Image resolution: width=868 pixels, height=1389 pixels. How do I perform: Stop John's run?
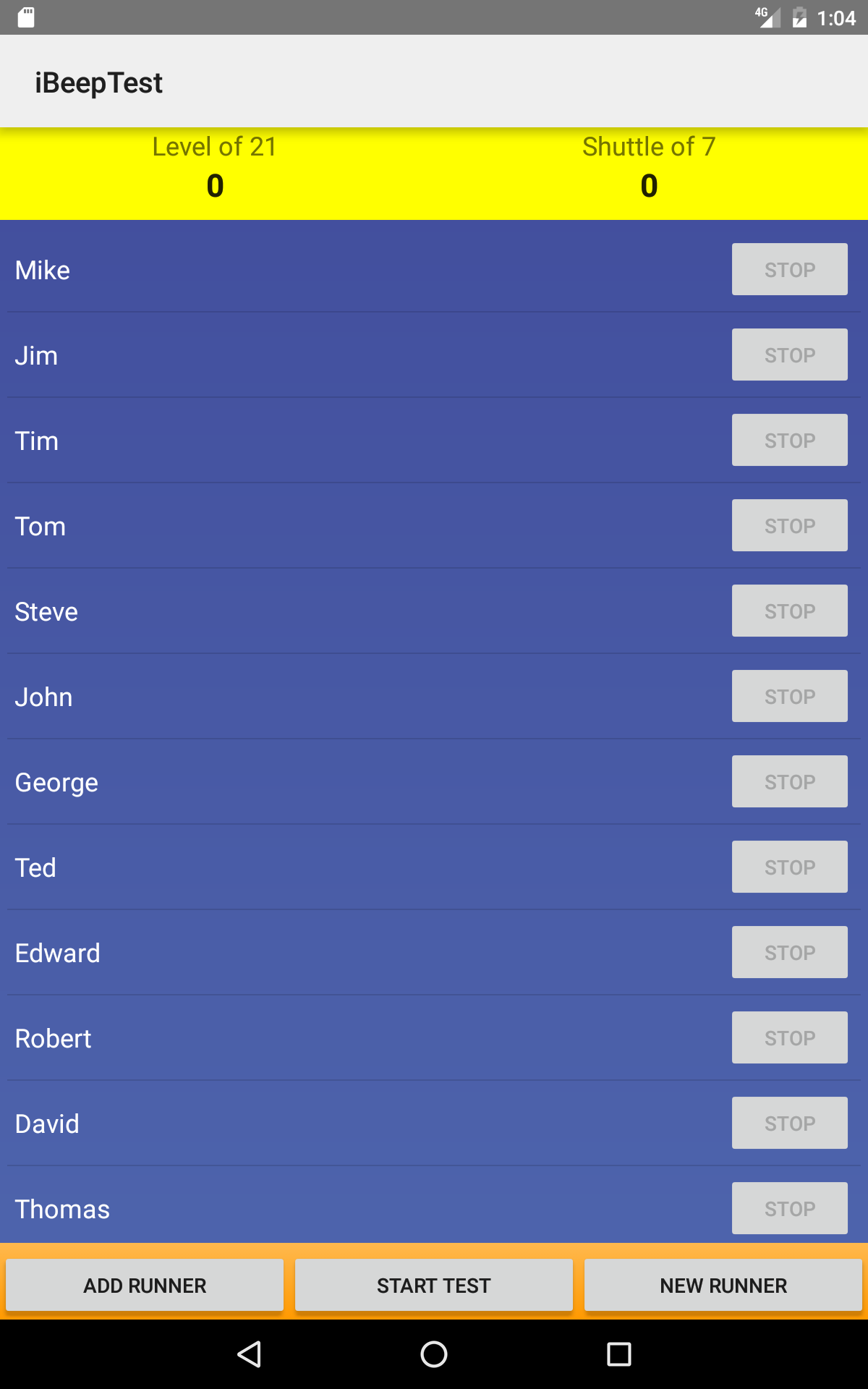(789, 696)
